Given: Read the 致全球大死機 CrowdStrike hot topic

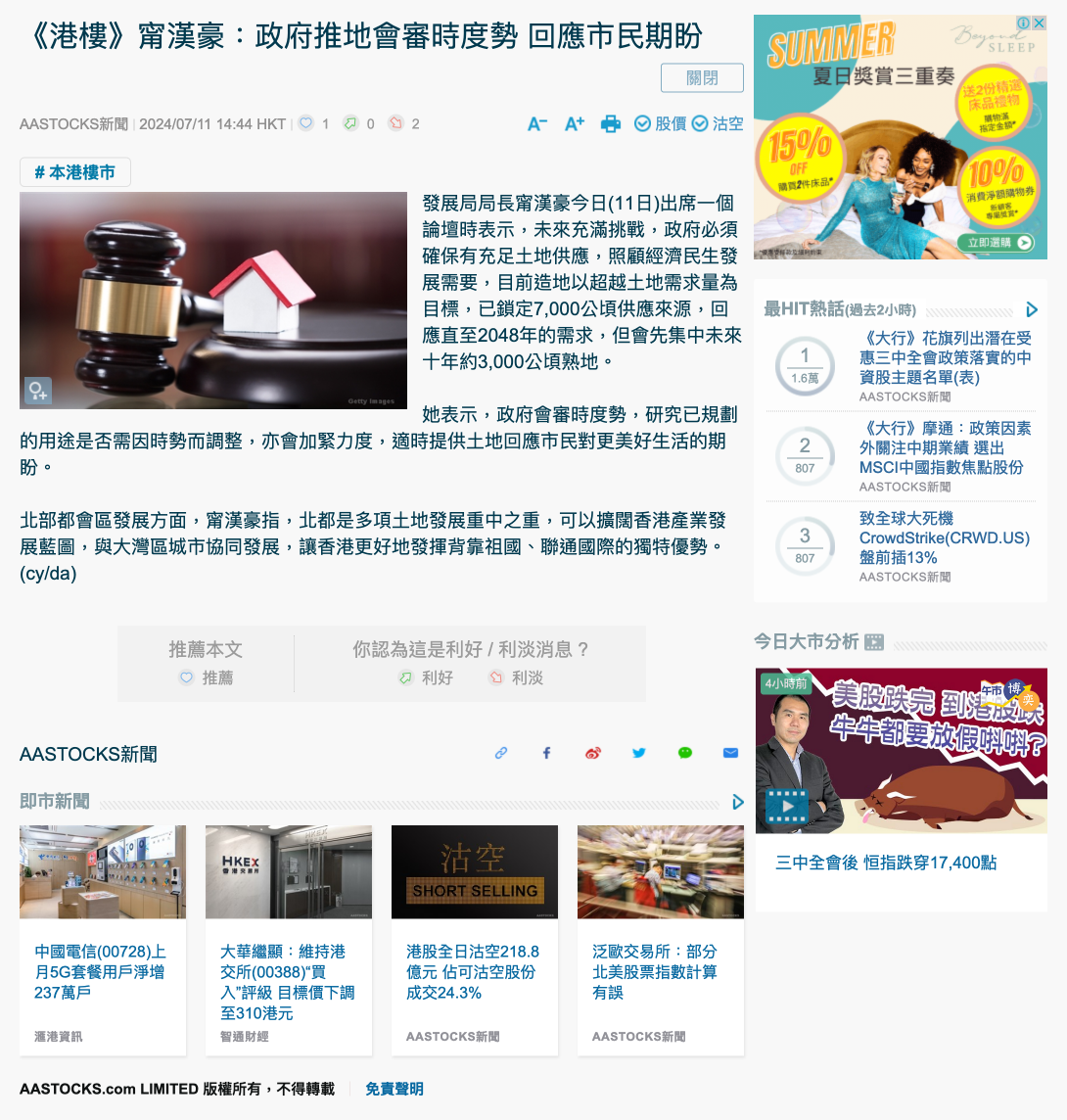Looking at the screenshot, I should tap(944, 537).
